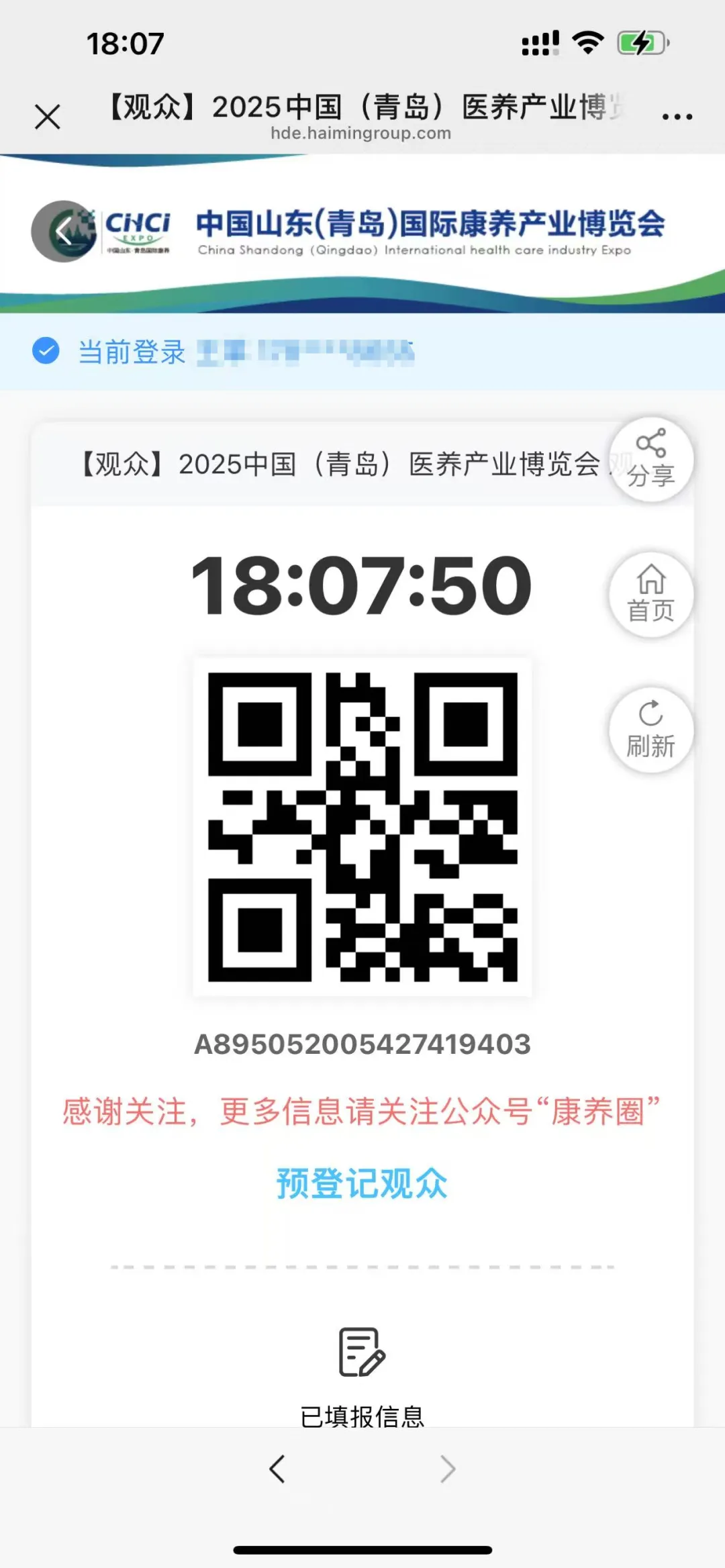Screen dimensions: 725x1568
Task: Go to 首页 home page
Action: coord(650,595)
